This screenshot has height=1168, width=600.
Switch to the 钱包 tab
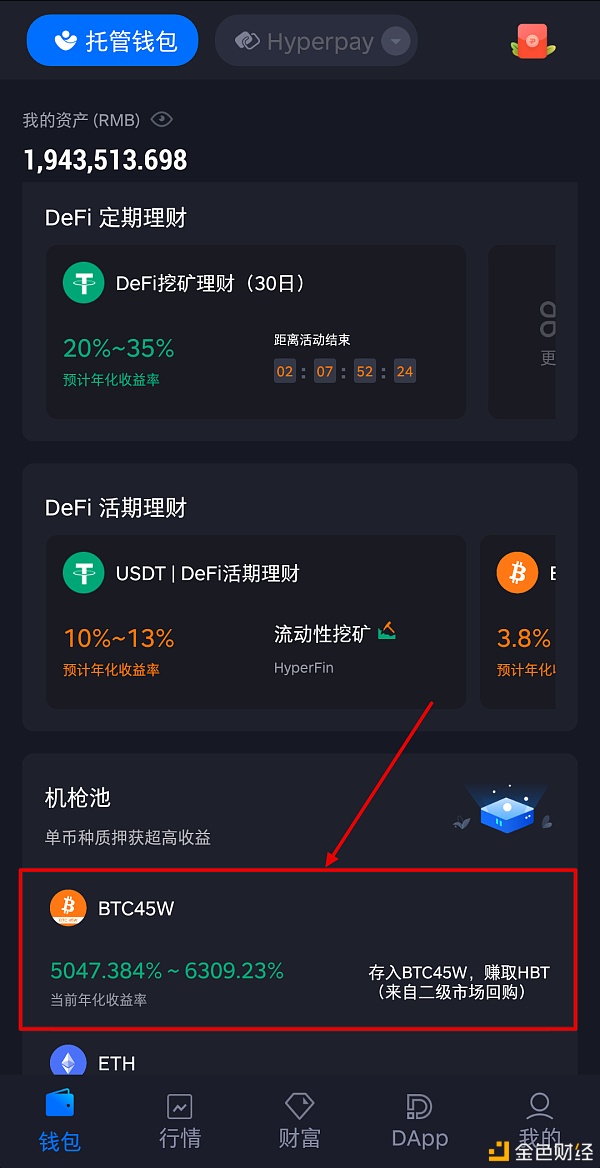(60, 1120)
